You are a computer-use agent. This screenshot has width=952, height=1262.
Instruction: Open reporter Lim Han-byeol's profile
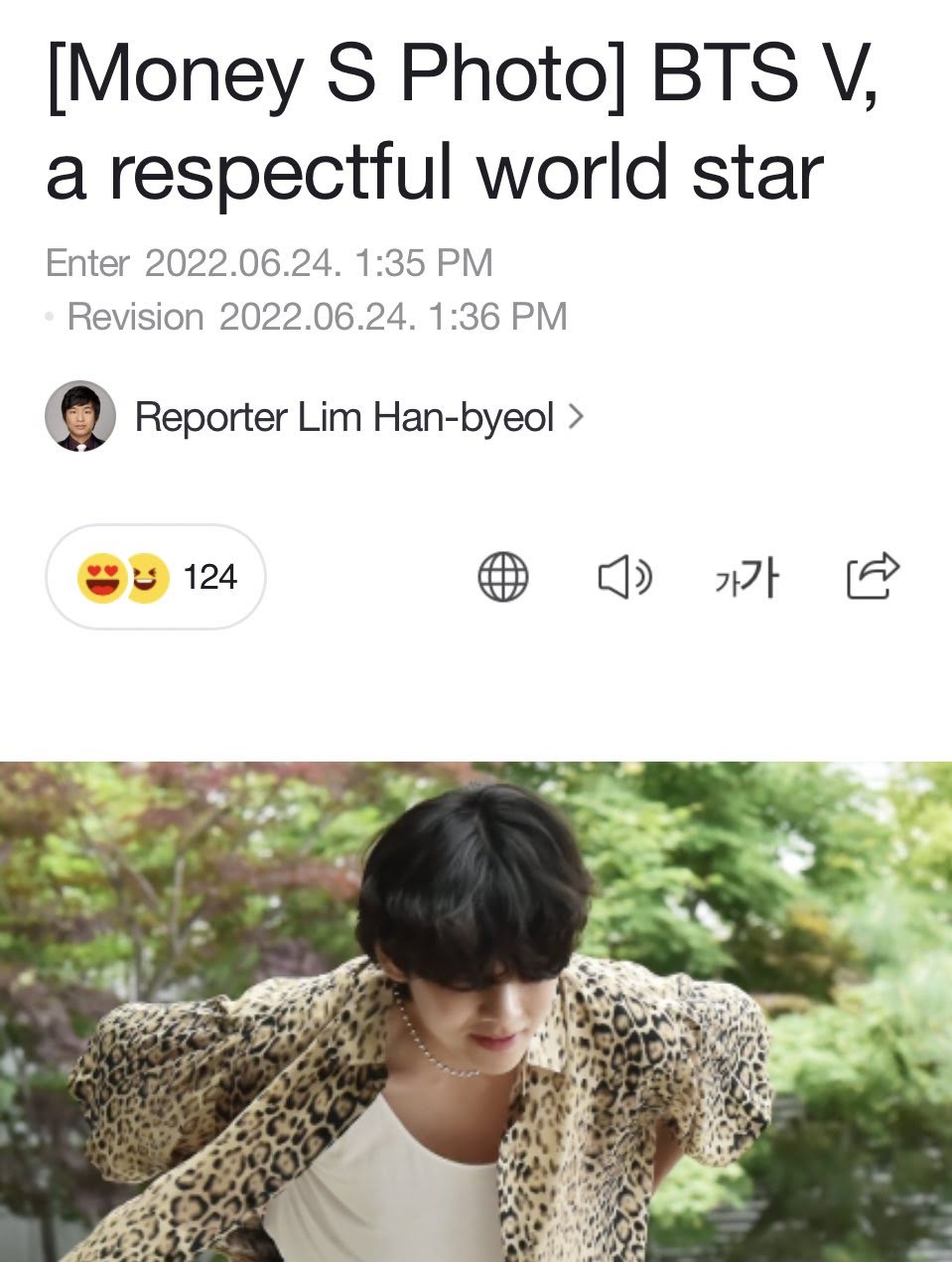315,417
